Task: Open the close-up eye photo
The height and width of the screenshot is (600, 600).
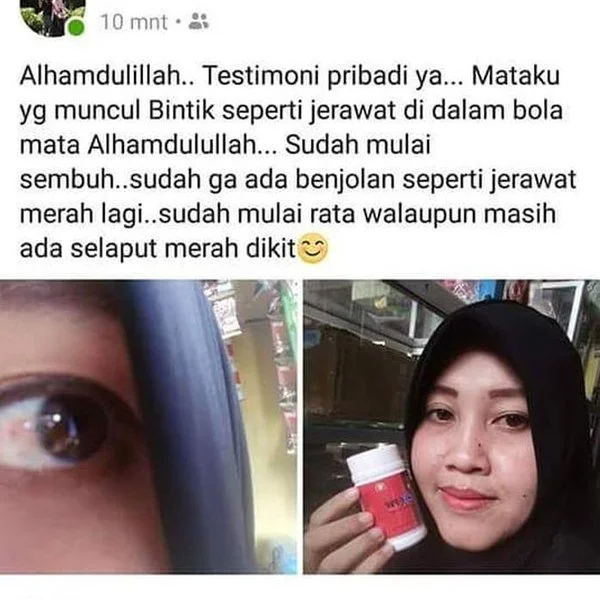Action: pos(148,426)
